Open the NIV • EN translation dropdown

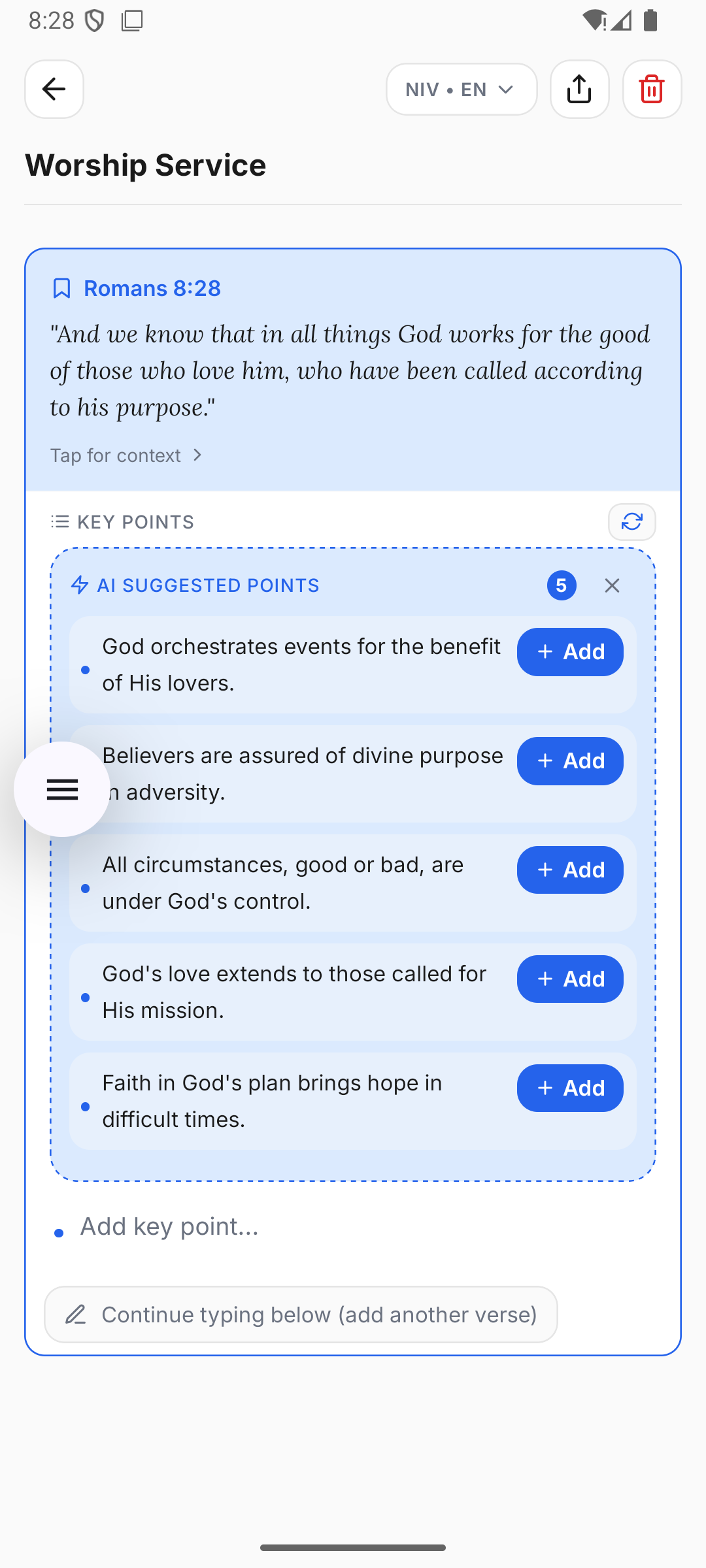pos(461,90)
